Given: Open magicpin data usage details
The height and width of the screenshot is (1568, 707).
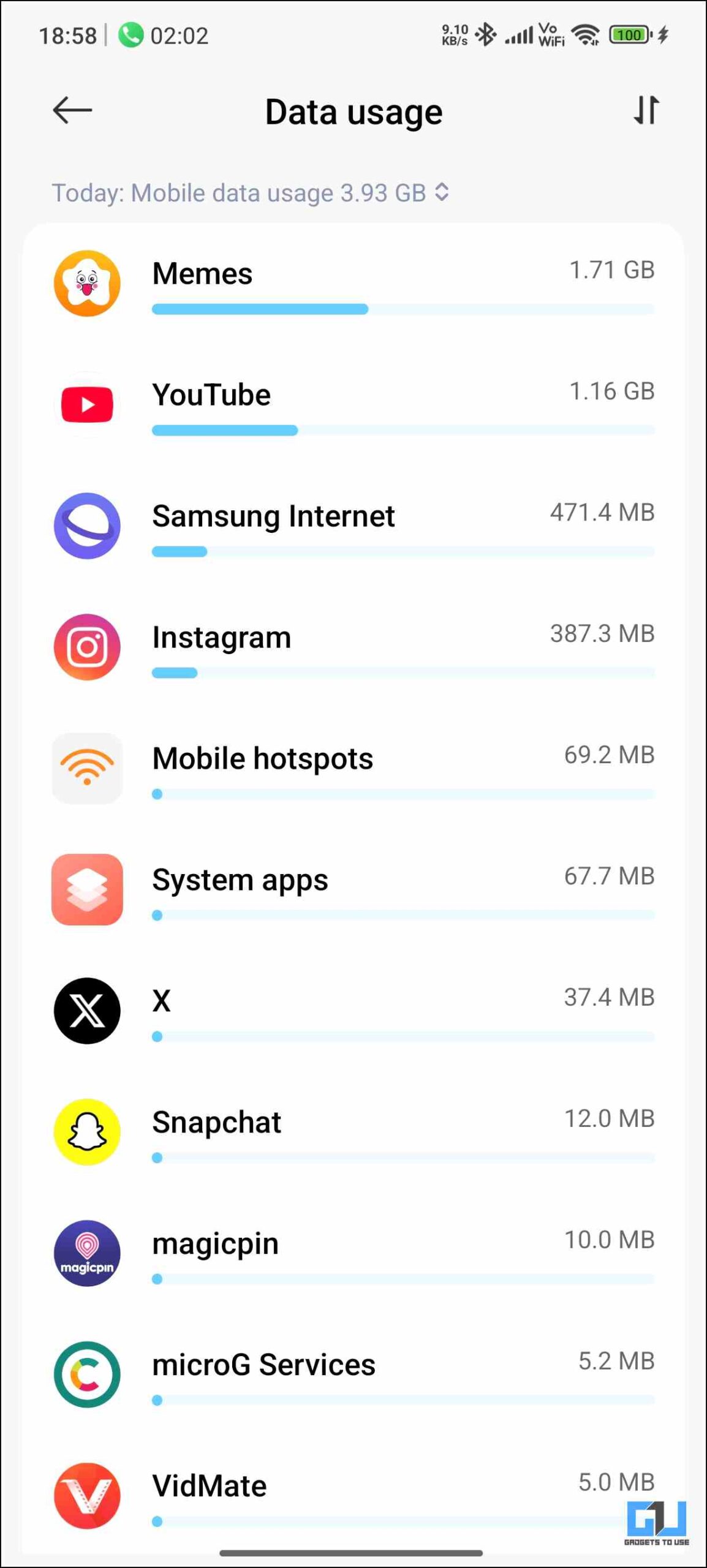Looking at the screenshot, I should (x=353, y=1254).
